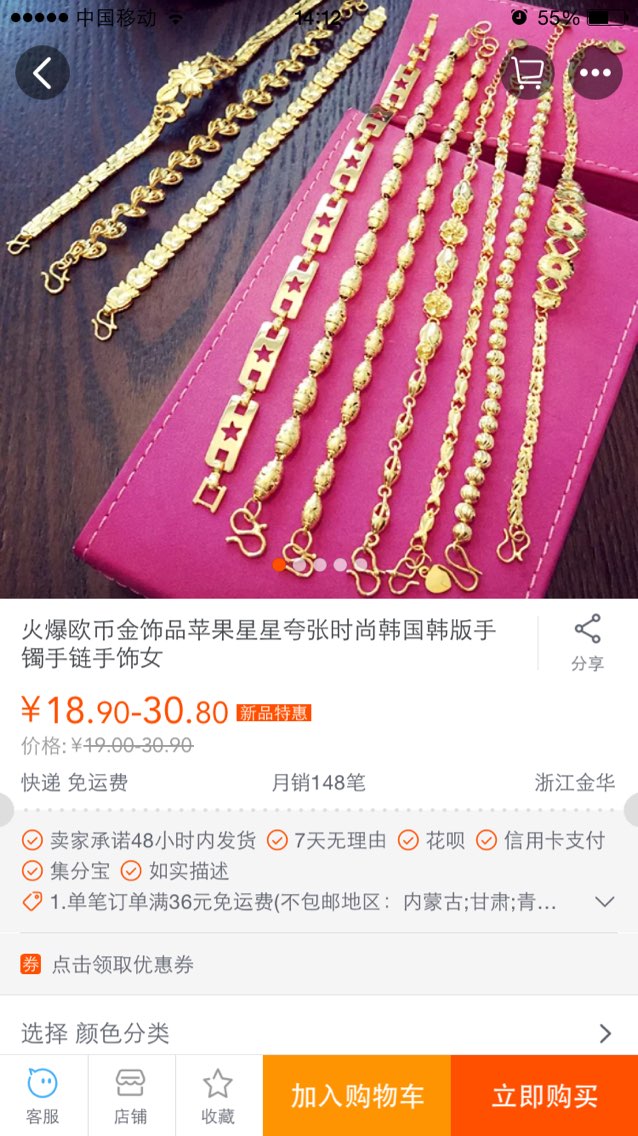Claim coupons via 点击领取优惠券

(x=122, y=964)
